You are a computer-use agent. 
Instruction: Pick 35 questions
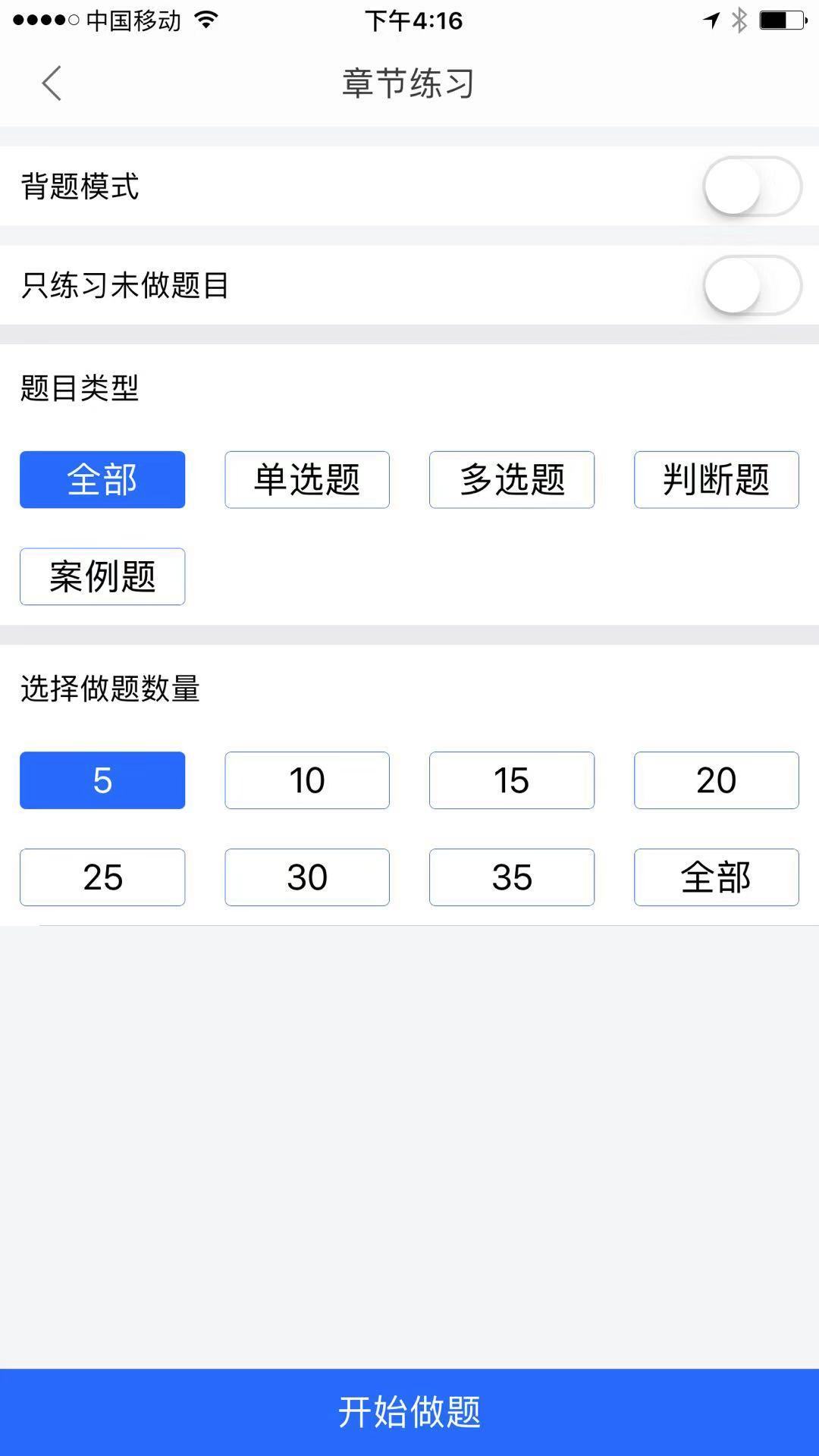pos(512,877)
